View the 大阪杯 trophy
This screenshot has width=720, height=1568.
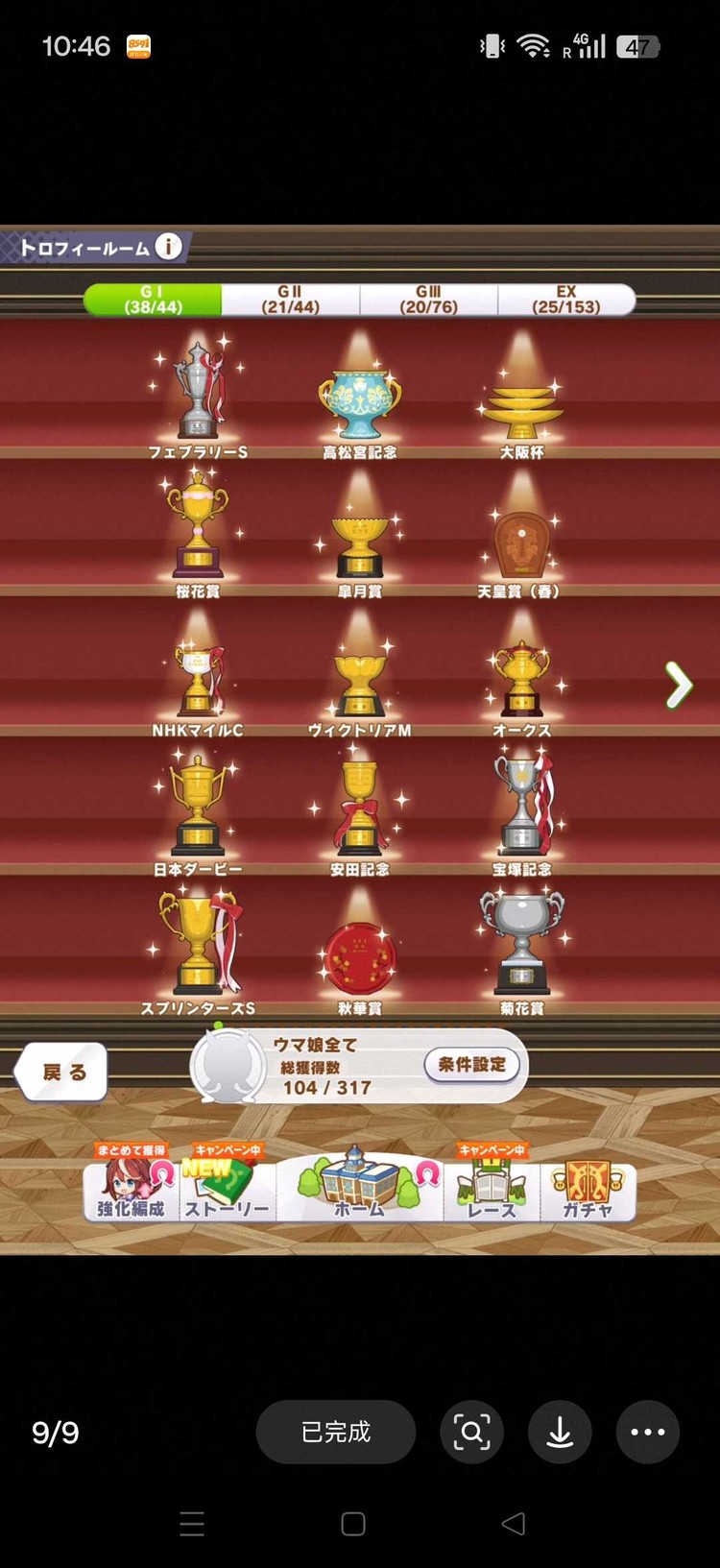click(x=521, y=398)
